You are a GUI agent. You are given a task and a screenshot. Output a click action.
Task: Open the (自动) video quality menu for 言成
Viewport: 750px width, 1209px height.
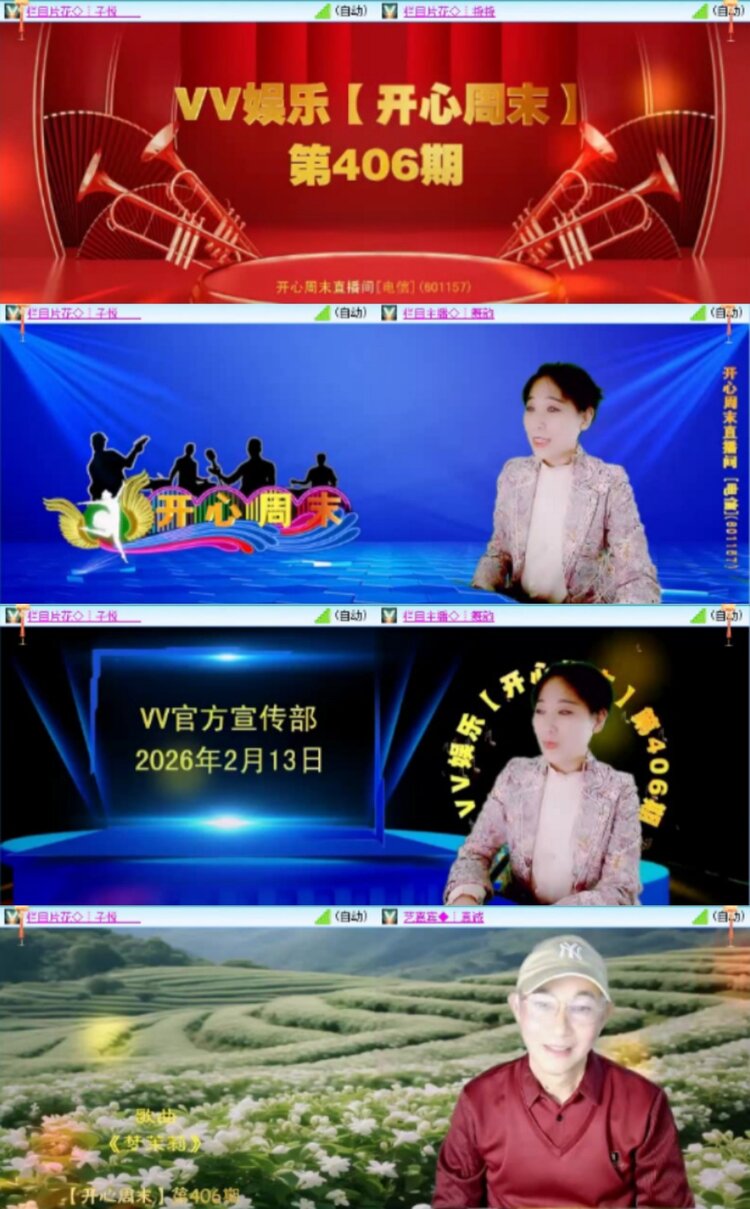pyautogui.click(x=724, y=916)
